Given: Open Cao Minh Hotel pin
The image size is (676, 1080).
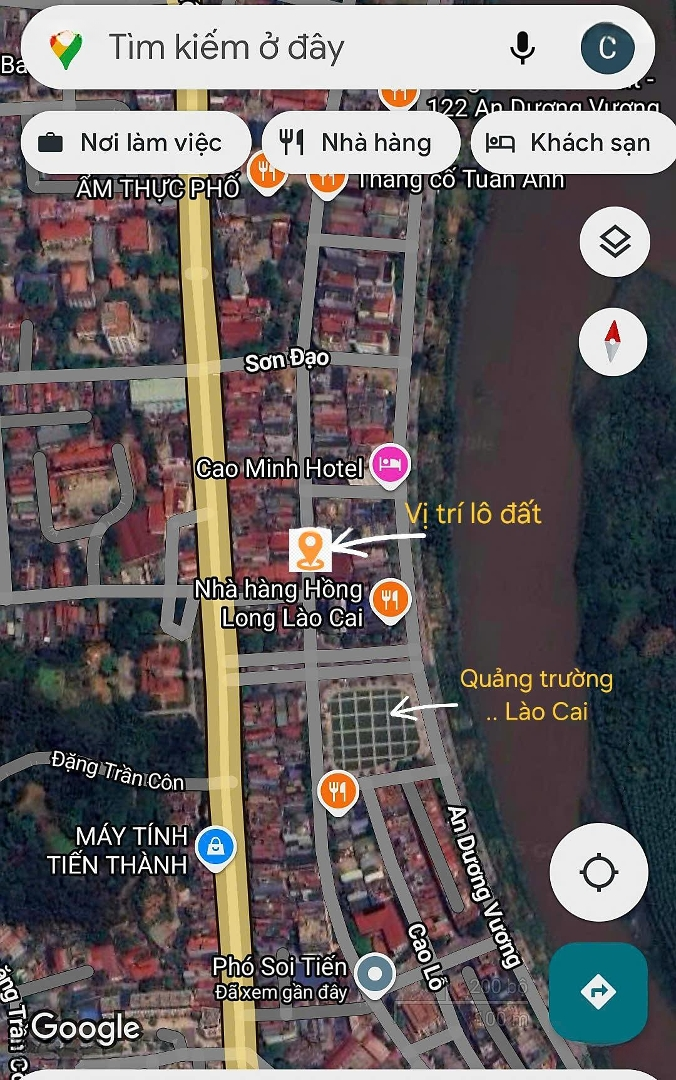Looking at the screenshot, I should [389, 464].
